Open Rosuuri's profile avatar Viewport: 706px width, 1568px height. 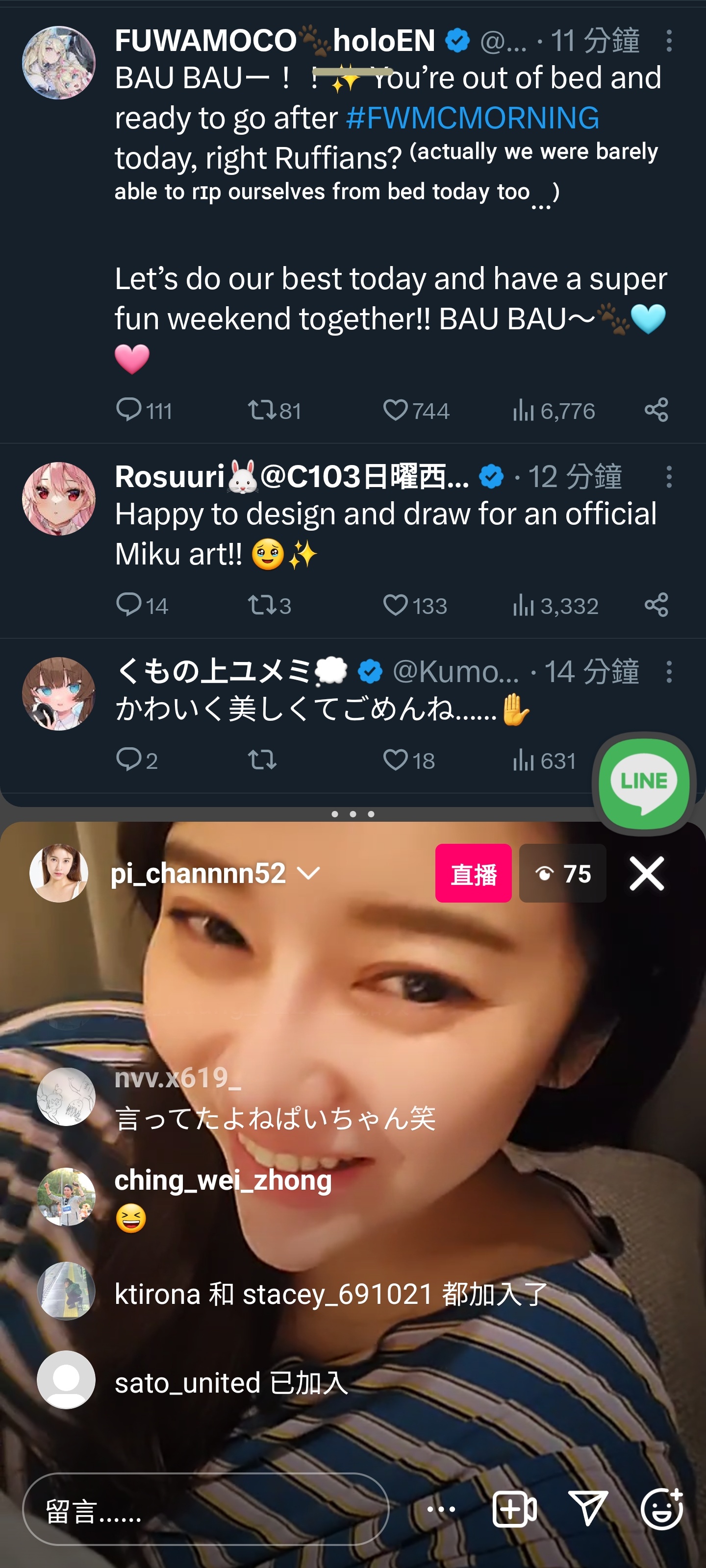pyautogui.click(x=59, y=498)
